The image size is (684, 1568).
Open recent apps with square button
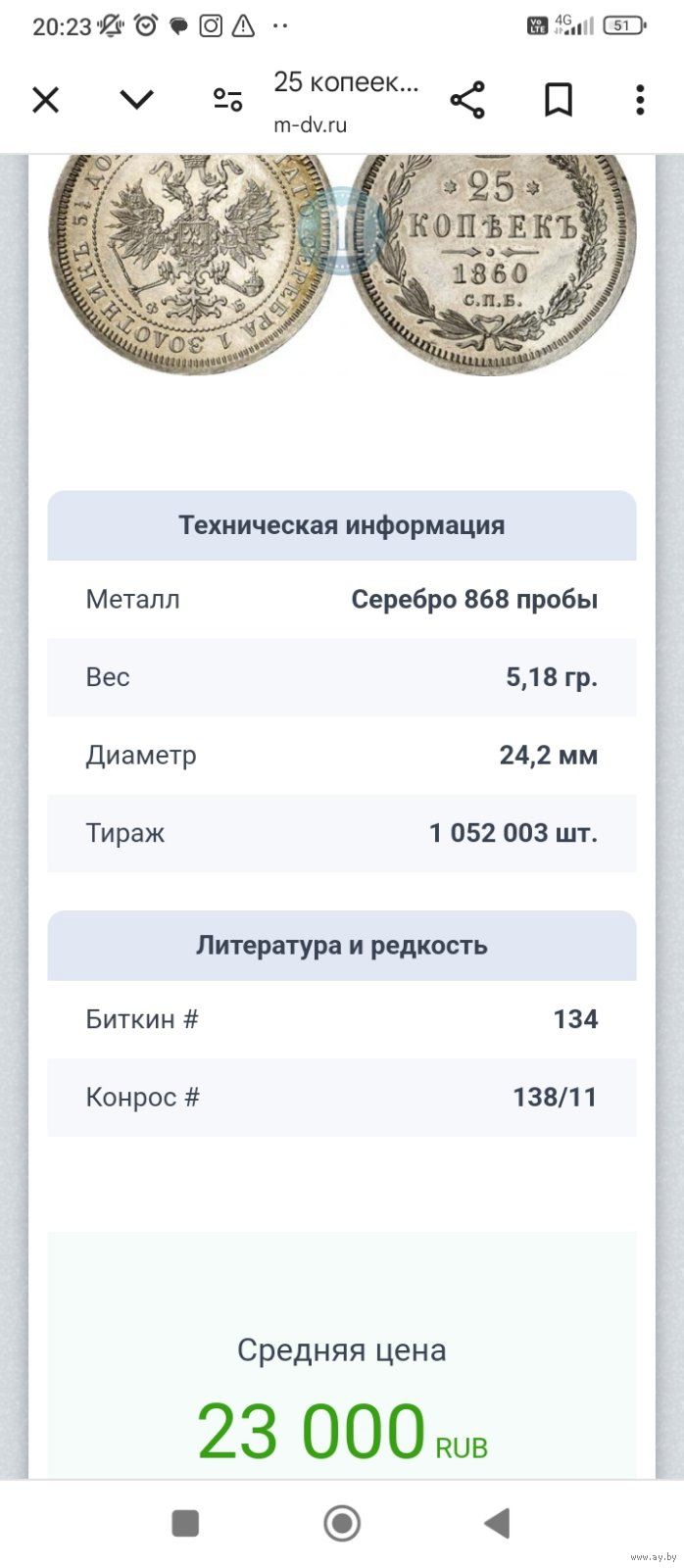pos(185,1523)
